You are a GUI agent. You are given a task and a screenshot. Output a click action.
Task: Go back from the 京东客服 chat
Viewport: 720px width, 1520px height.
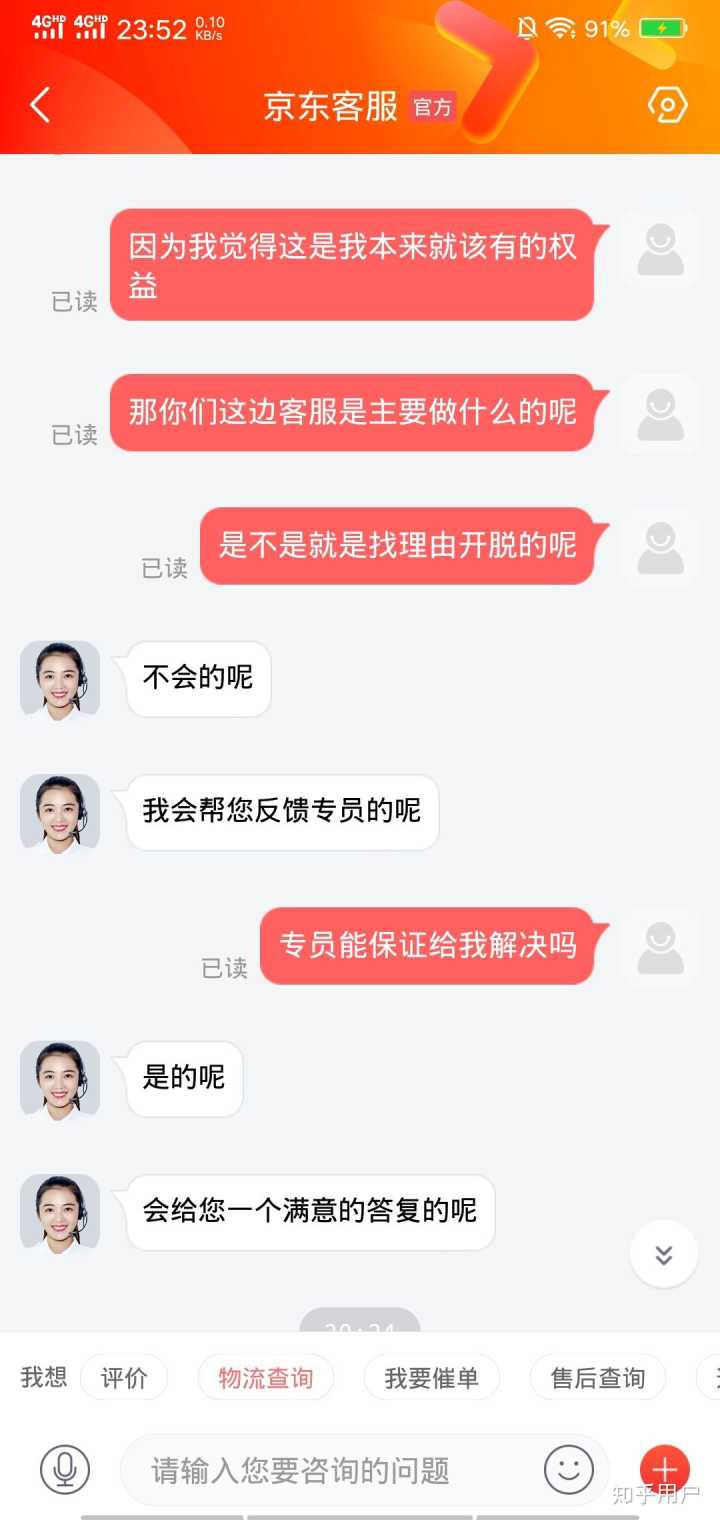[x=40, y=105]
